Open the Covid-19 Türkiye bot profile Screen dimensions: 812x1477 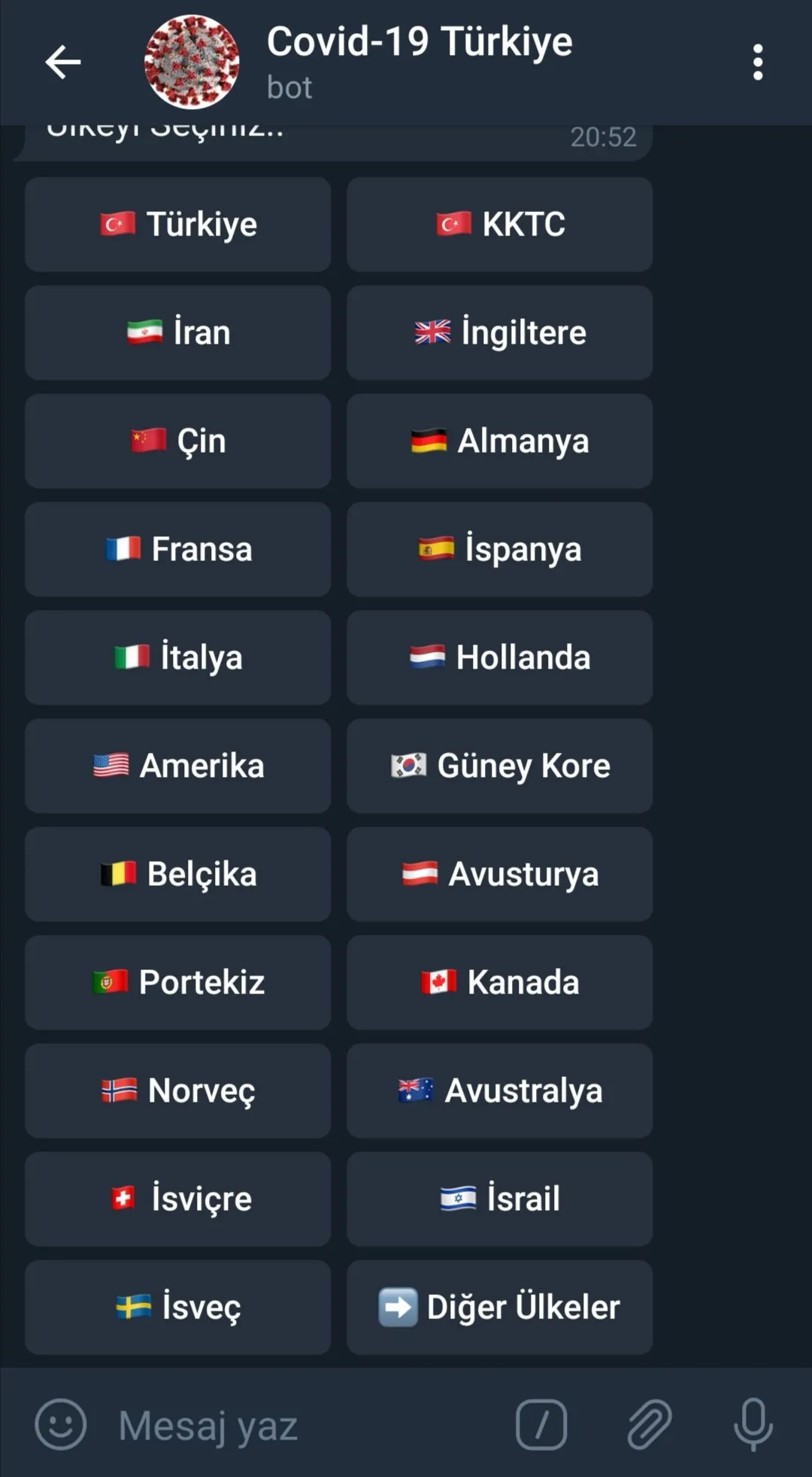pyautogui.click(x=418, y=62)
